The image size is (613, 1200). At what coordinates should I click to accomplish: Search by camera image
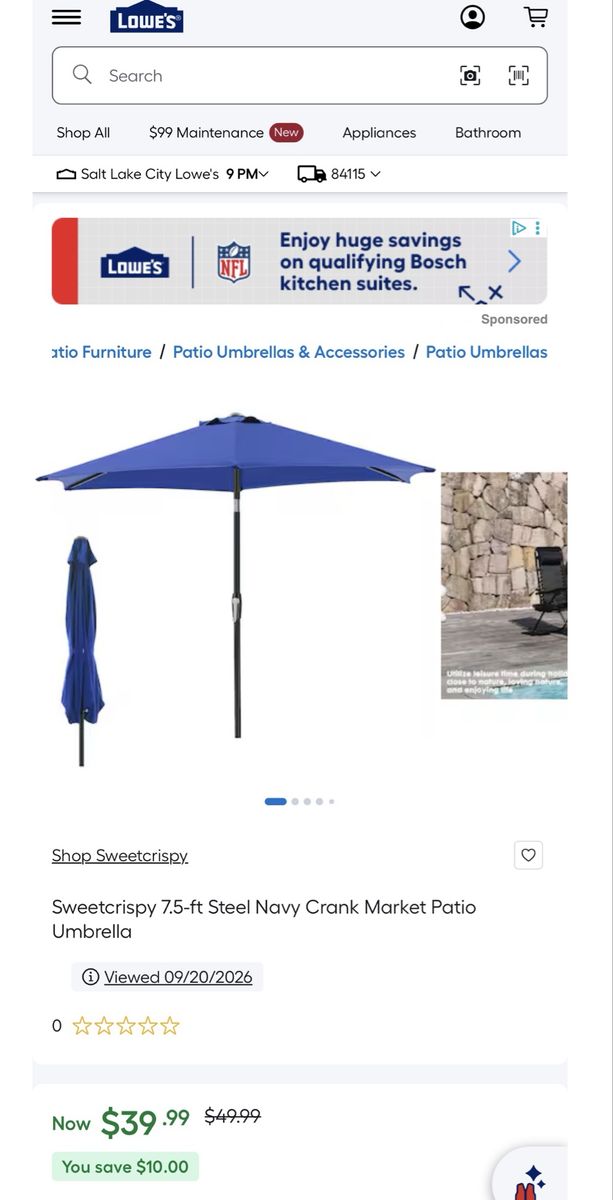point(470,75)
